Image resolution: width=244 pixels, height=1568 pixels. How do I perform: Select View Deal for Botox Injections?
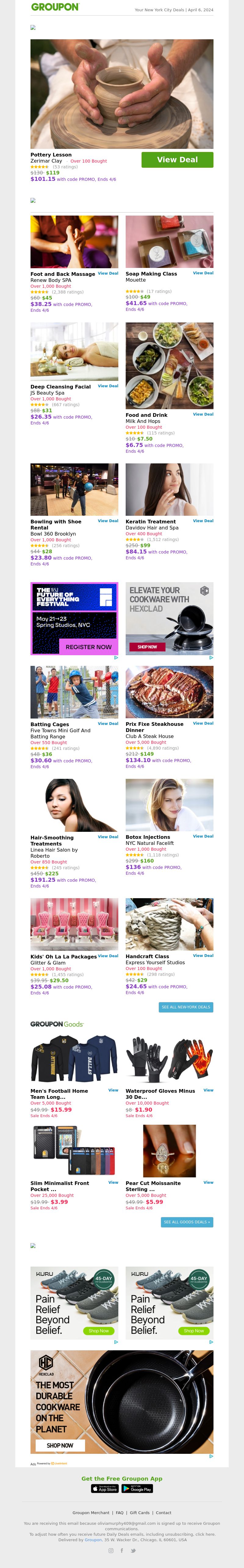tap(203, 836)
